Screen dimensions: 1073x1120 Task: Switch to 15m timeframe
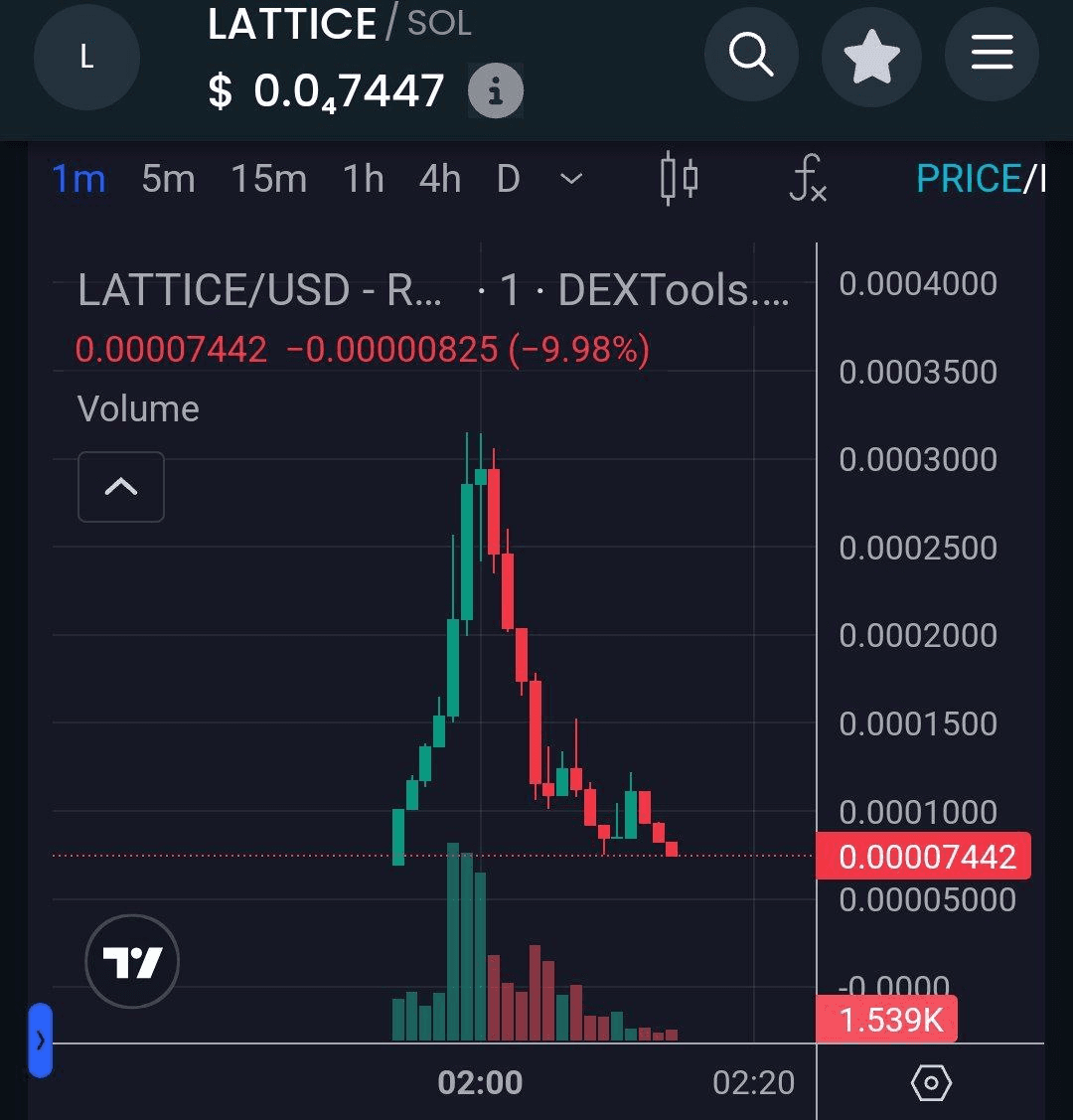268,180
